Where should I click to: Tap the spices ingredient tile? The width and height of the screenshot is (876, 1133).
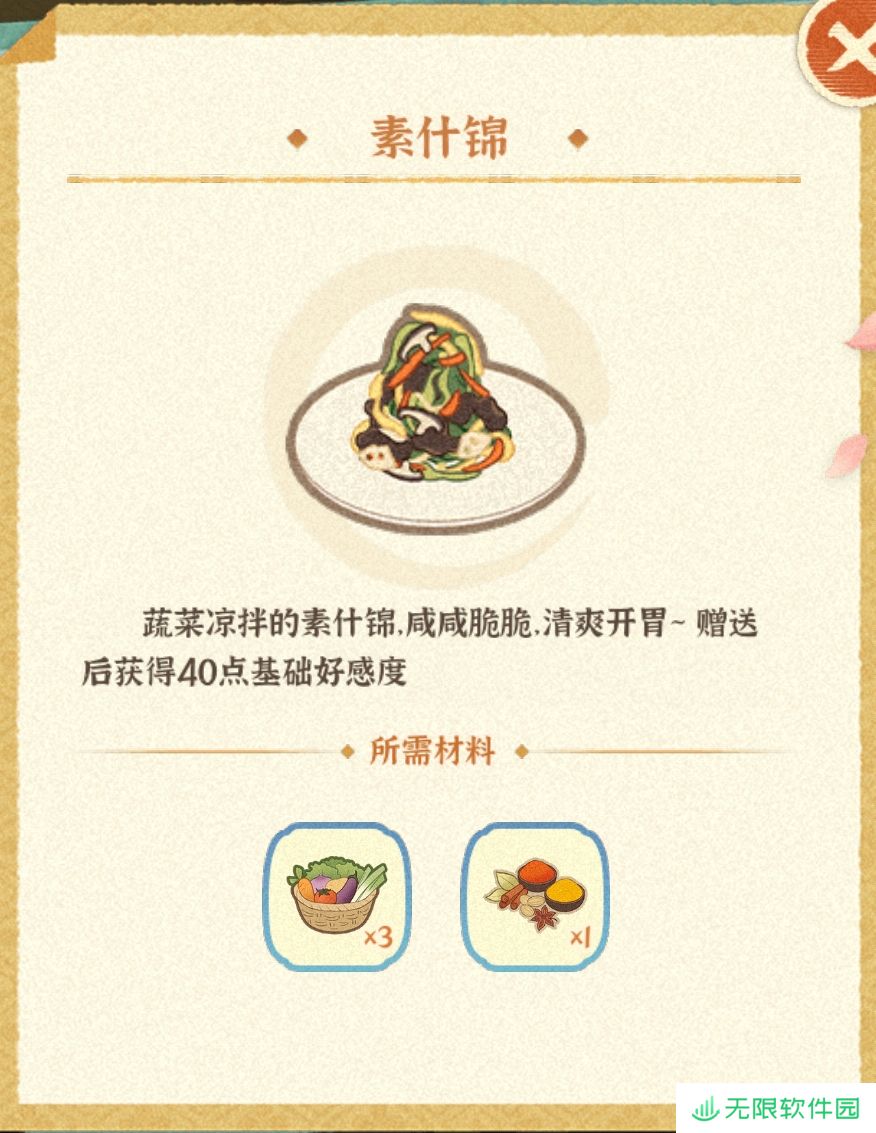coord(534,896)
